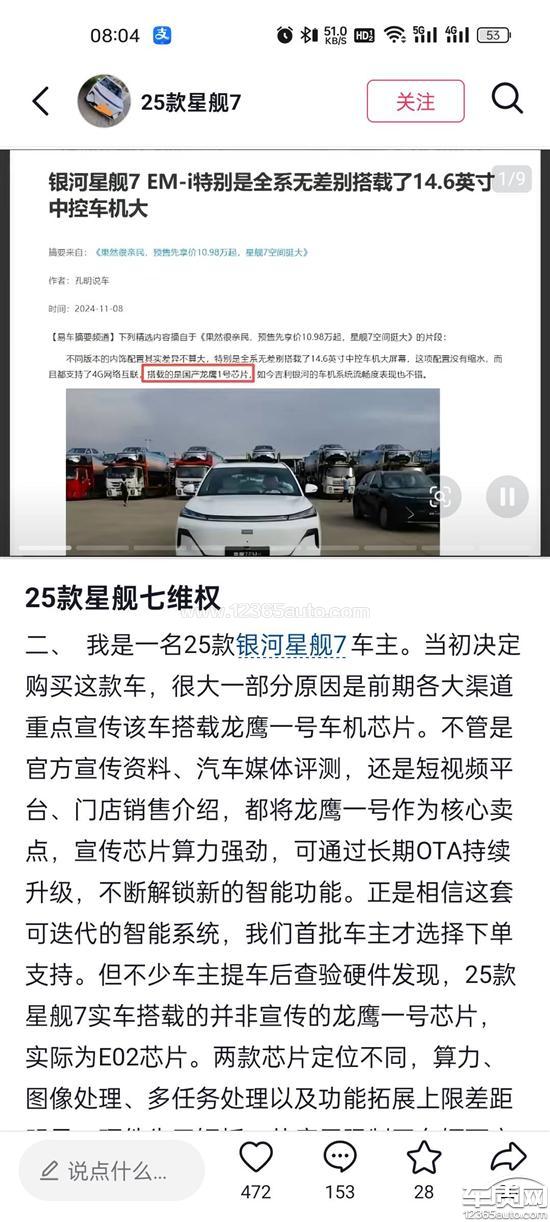
Task: Tap the 说点什么 comment box
Action: pyautogui.click(x=112, y=1170)
